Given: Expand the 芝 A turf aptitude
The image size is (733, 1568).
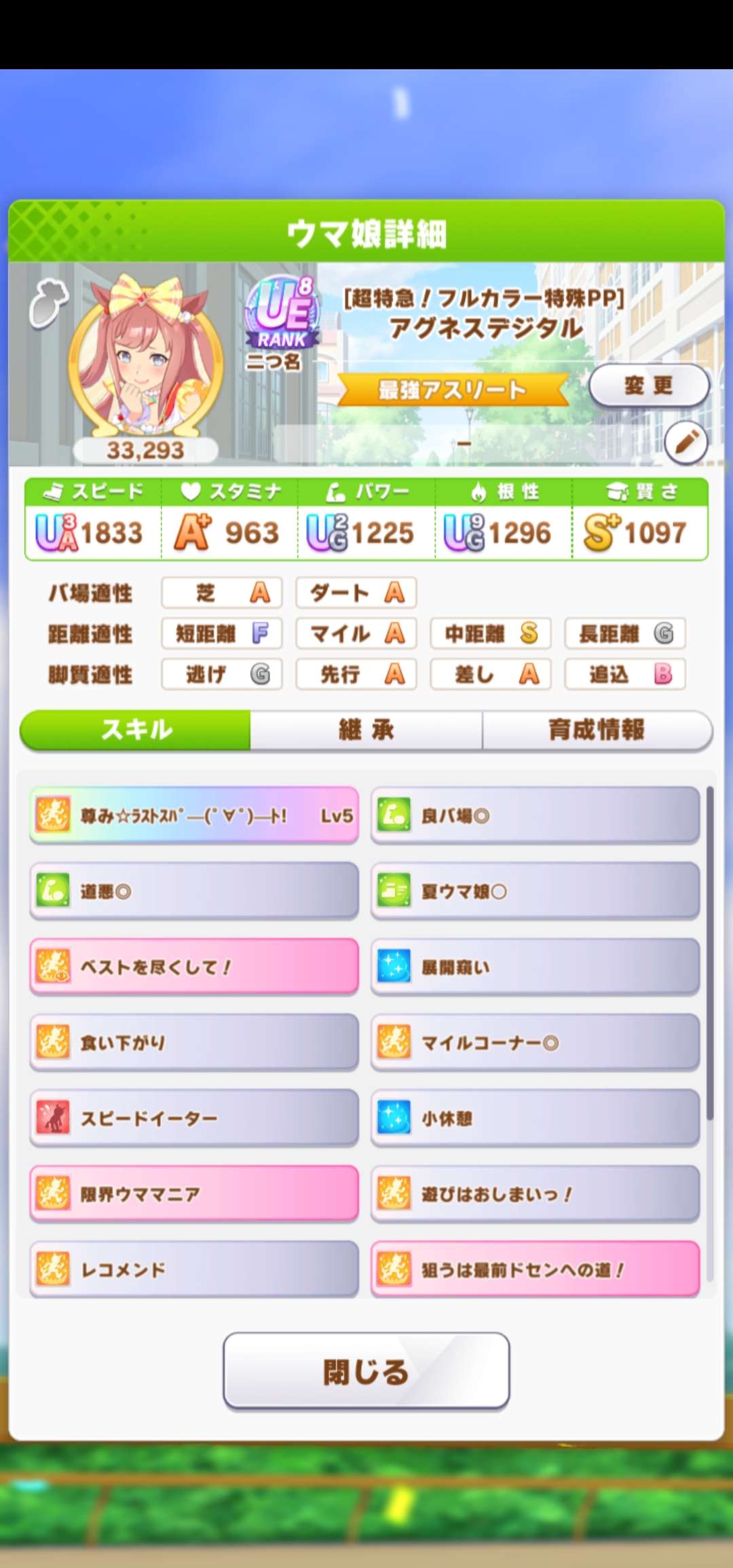Looking at the screenshot, I should (x=221, y=593).
